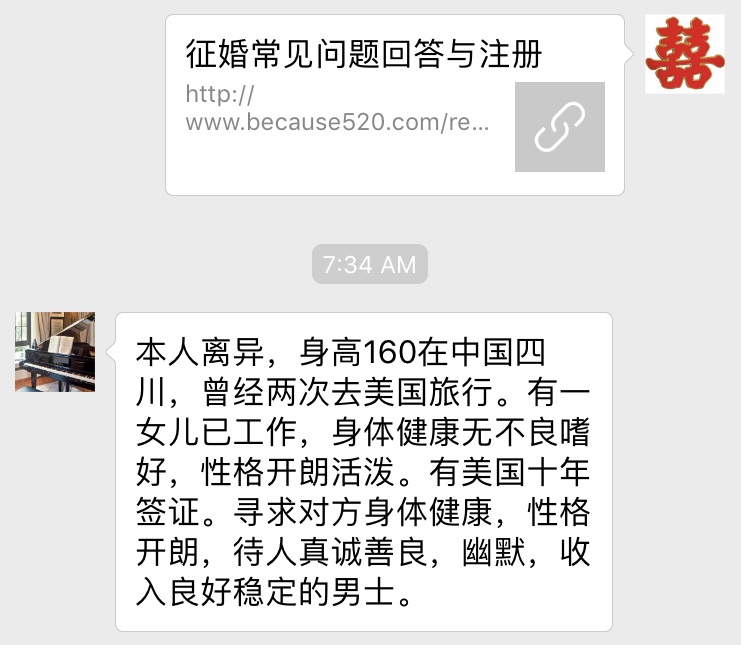The width and height of the screenshot is (741, 645).
Task: Open the shared 征婚常见问题 link card
Action: [394, 105]
